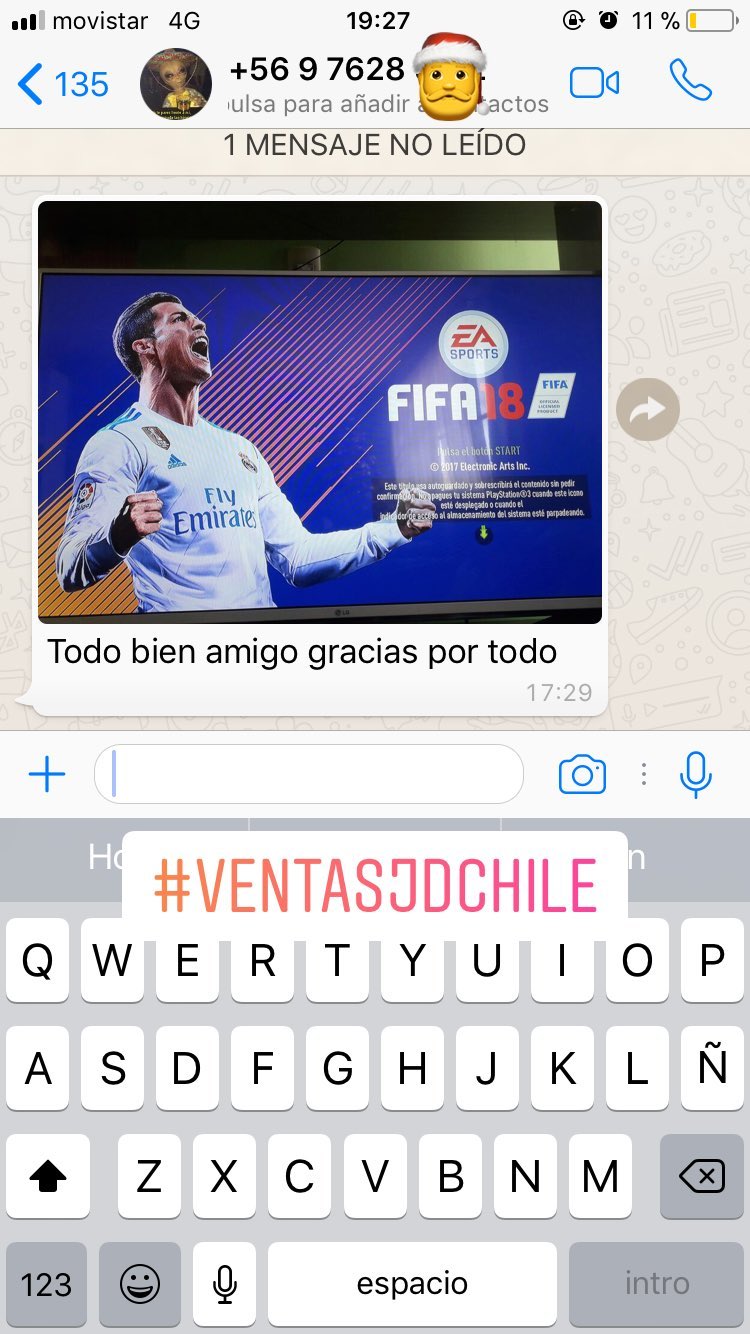Viewport: 750px width, 1334px height.
Task: Open the FIFA 18 photo message
Action: coord(320,412)
